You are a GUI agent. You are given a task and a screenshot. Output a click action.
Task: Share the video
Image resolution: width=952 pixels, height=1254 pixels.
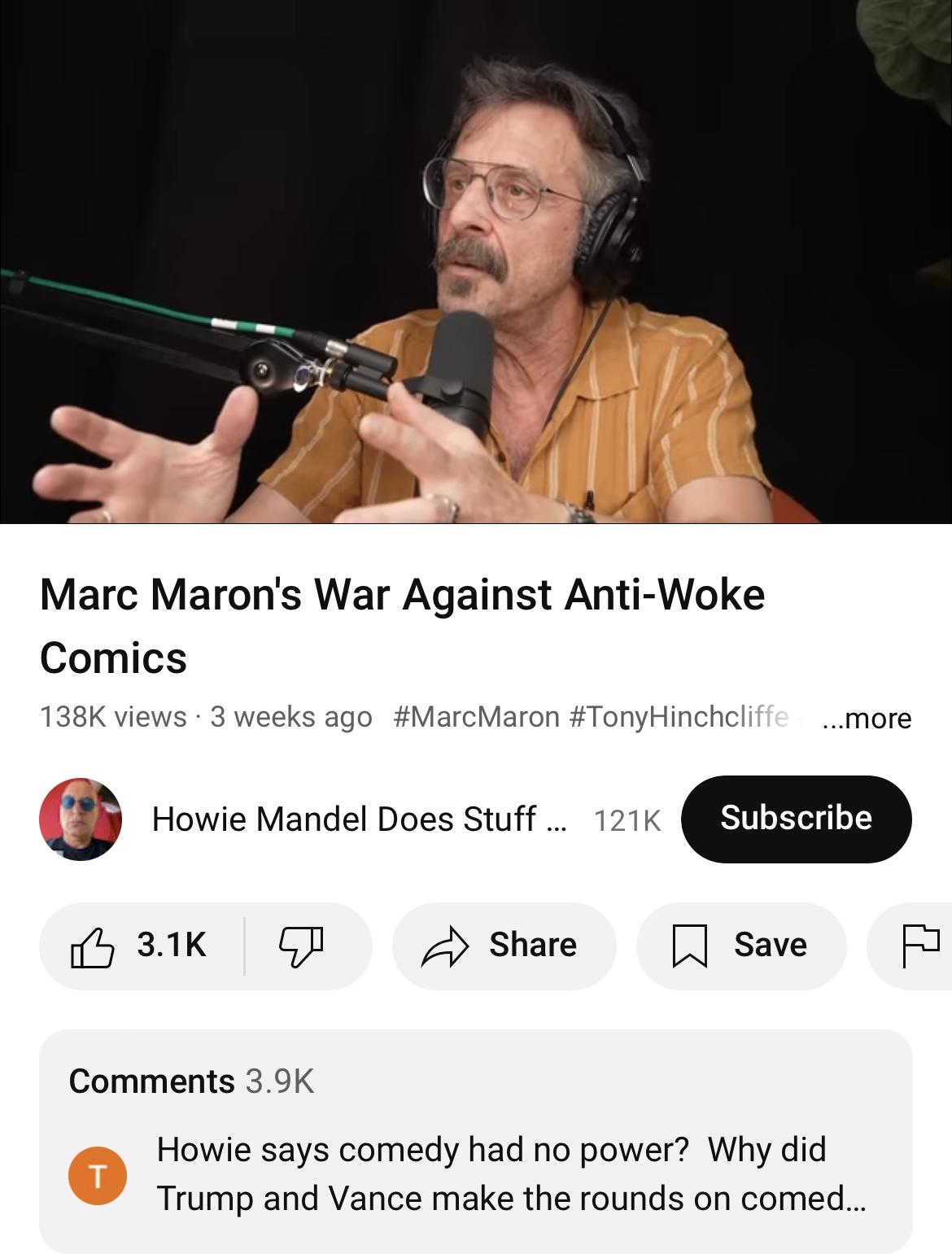pyautogui.click(x=504, y=946)
